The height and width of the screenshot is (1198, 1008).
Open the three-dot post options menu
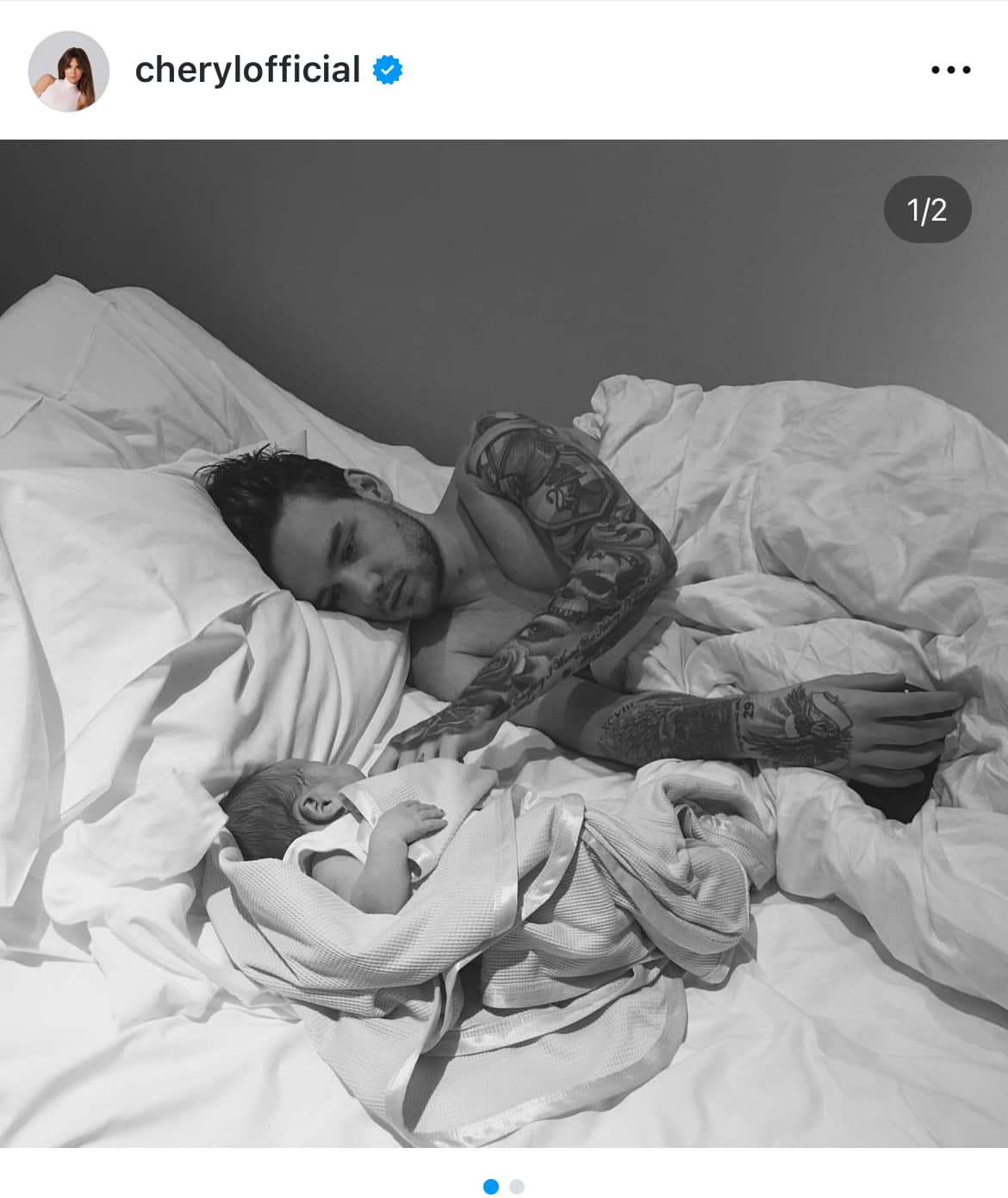point(951,71)
